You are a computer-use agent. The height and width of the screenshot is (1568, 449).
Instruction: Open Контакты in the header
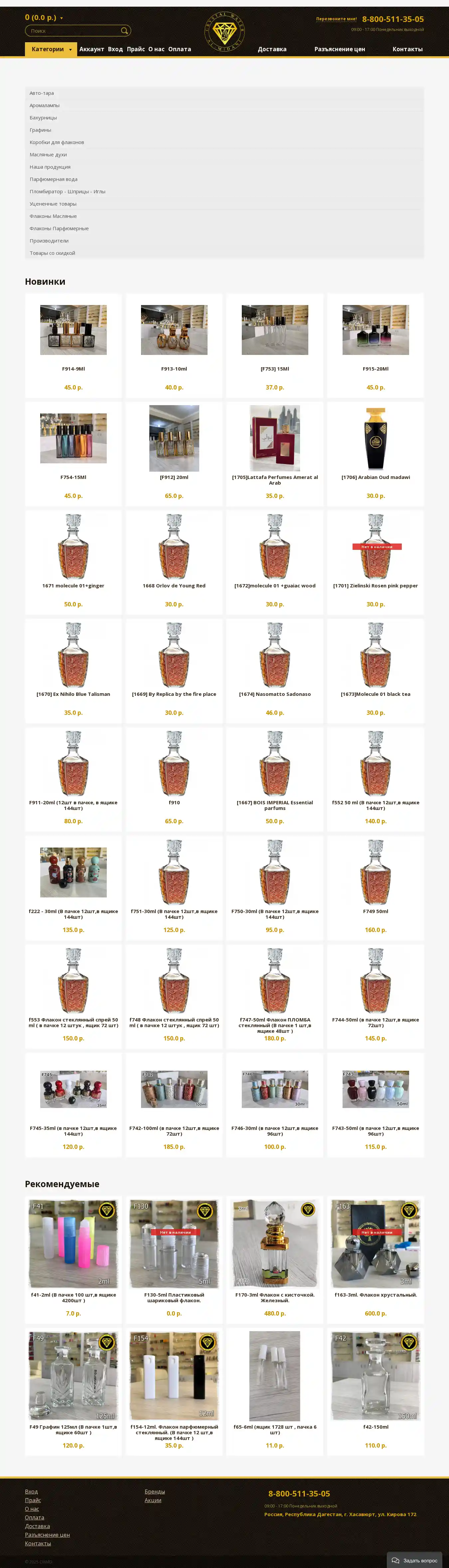point(407,49)
